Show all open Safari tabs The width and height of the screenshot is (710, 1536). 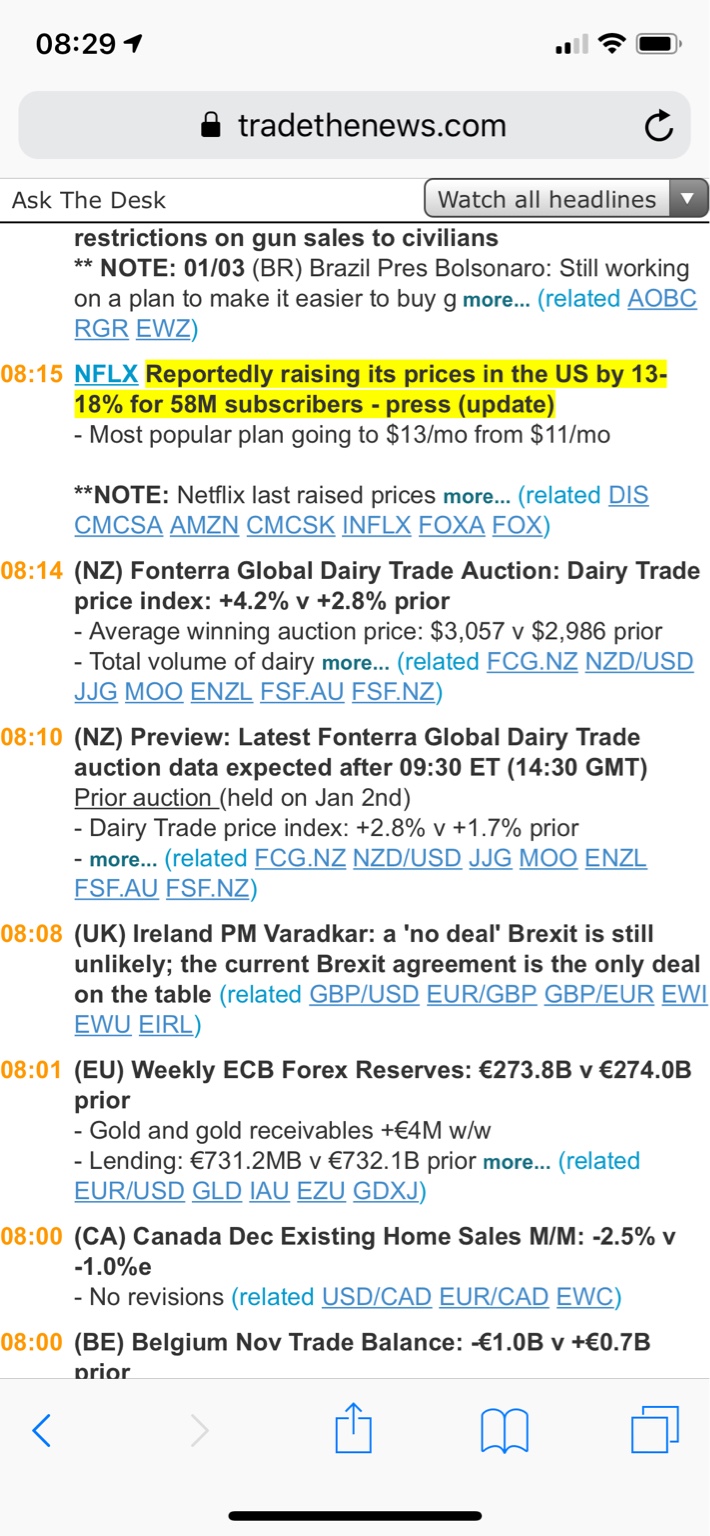tap(655, 1429)
